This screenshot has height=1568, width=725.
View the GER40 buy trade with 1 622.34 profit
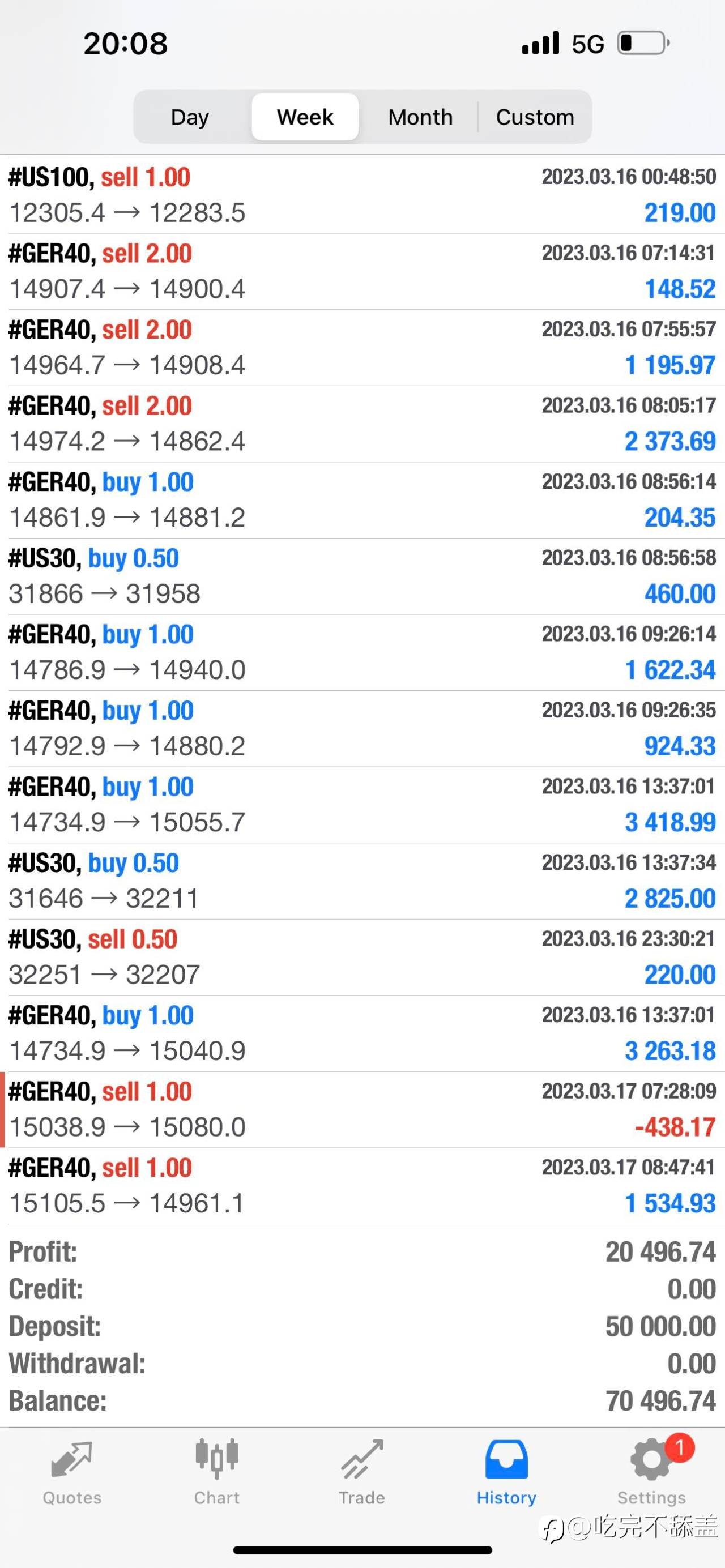pyautogui.click(x=362, y=652)
